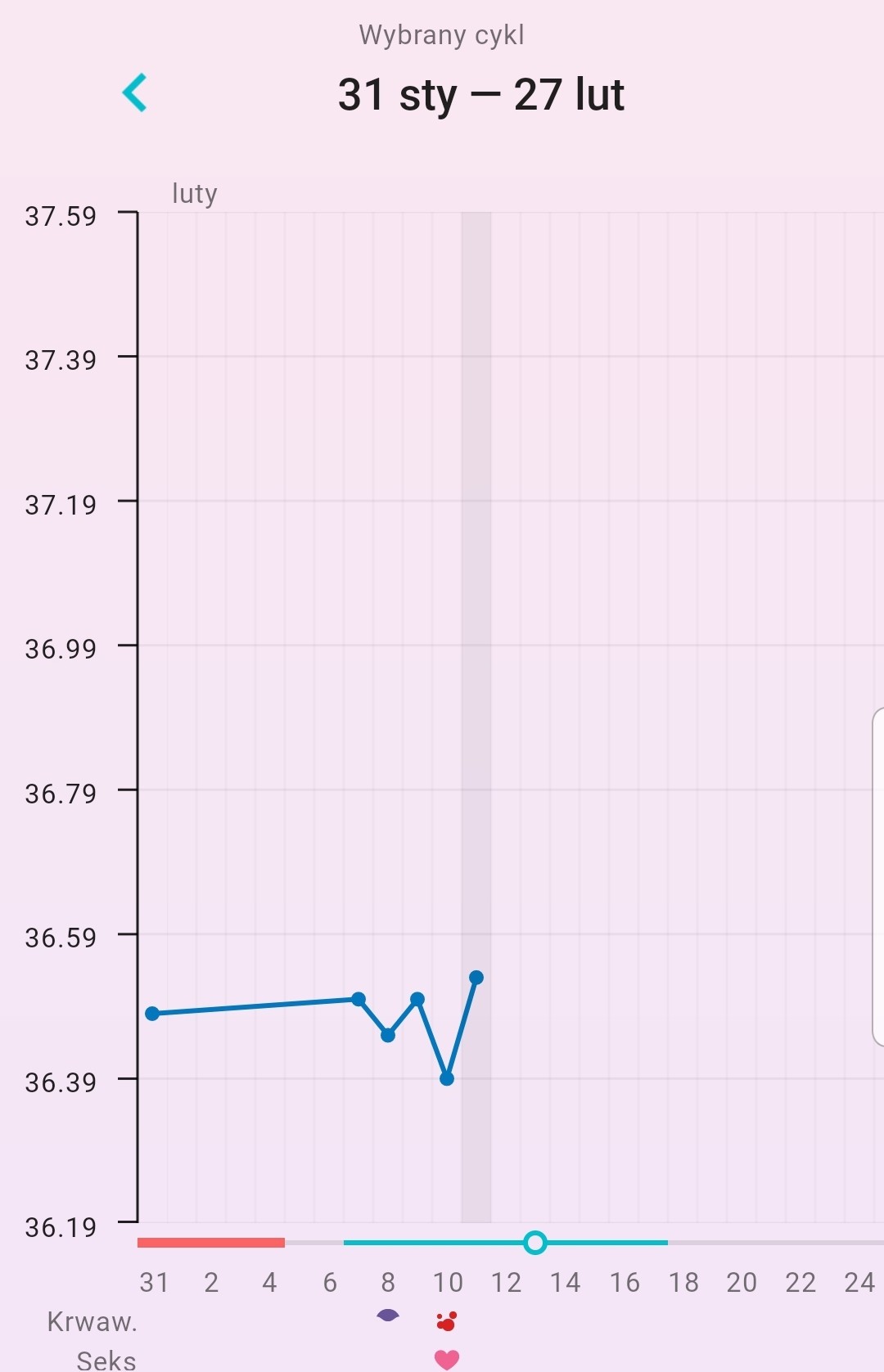Select the temperature point on February 11
Viewport: 884px width, 1372px height.
(x=476, y=978)
